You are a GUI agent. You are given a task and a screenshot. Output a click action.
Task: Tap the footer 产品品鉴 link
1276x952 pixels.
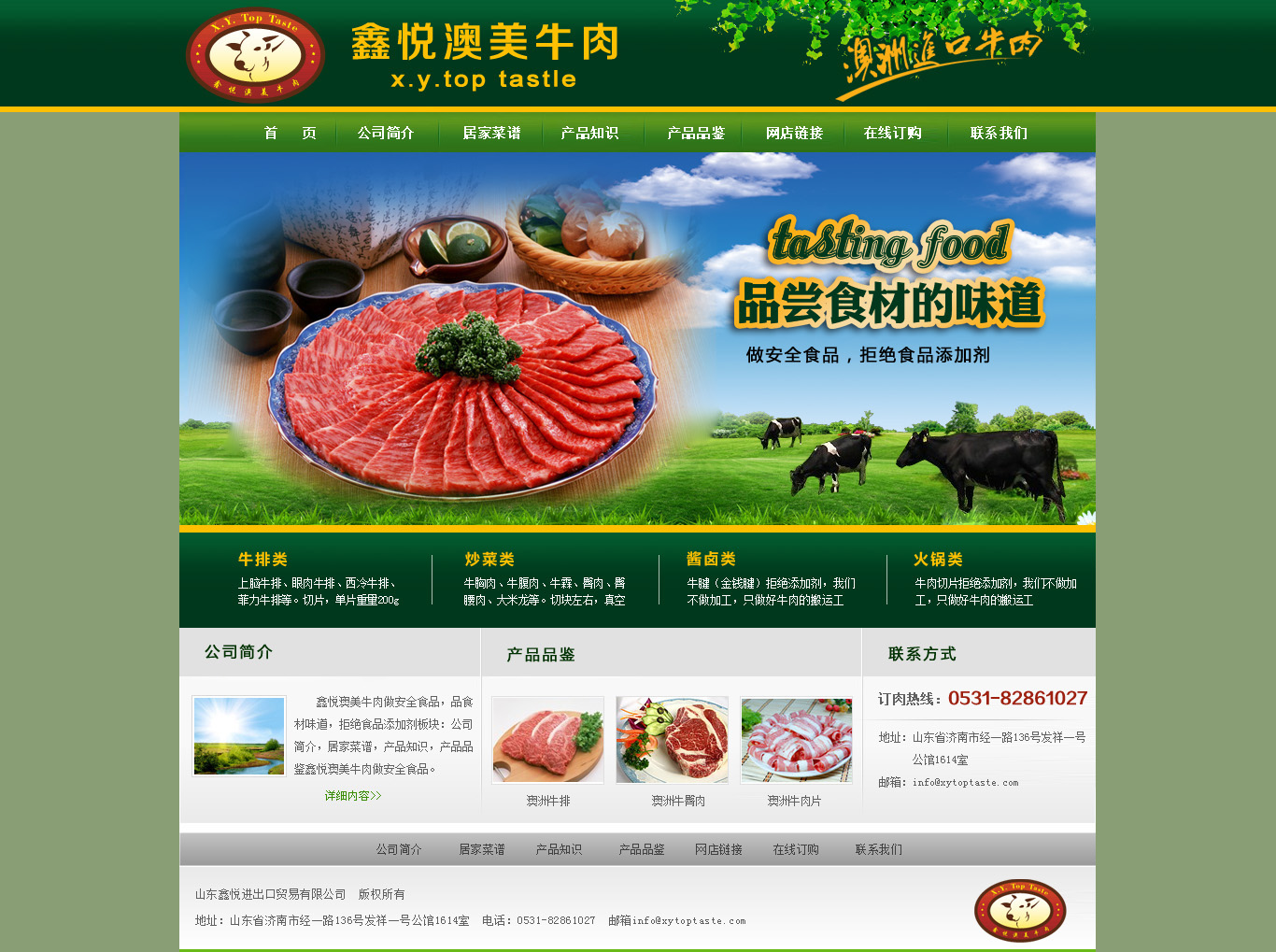pos(642,849)
